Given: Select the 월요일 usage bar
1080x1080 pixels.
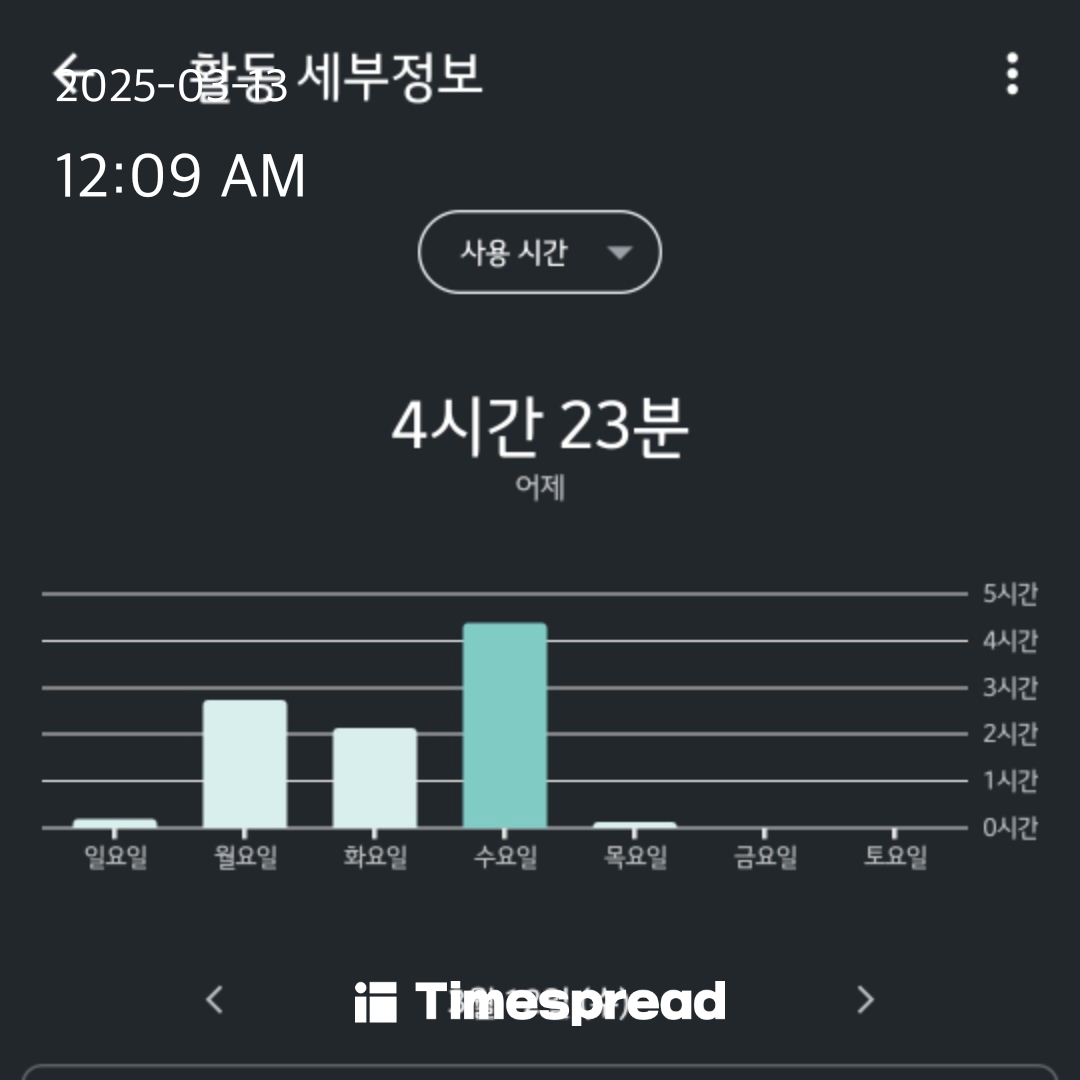Looking at the screenshot, I should coord(245,764).
